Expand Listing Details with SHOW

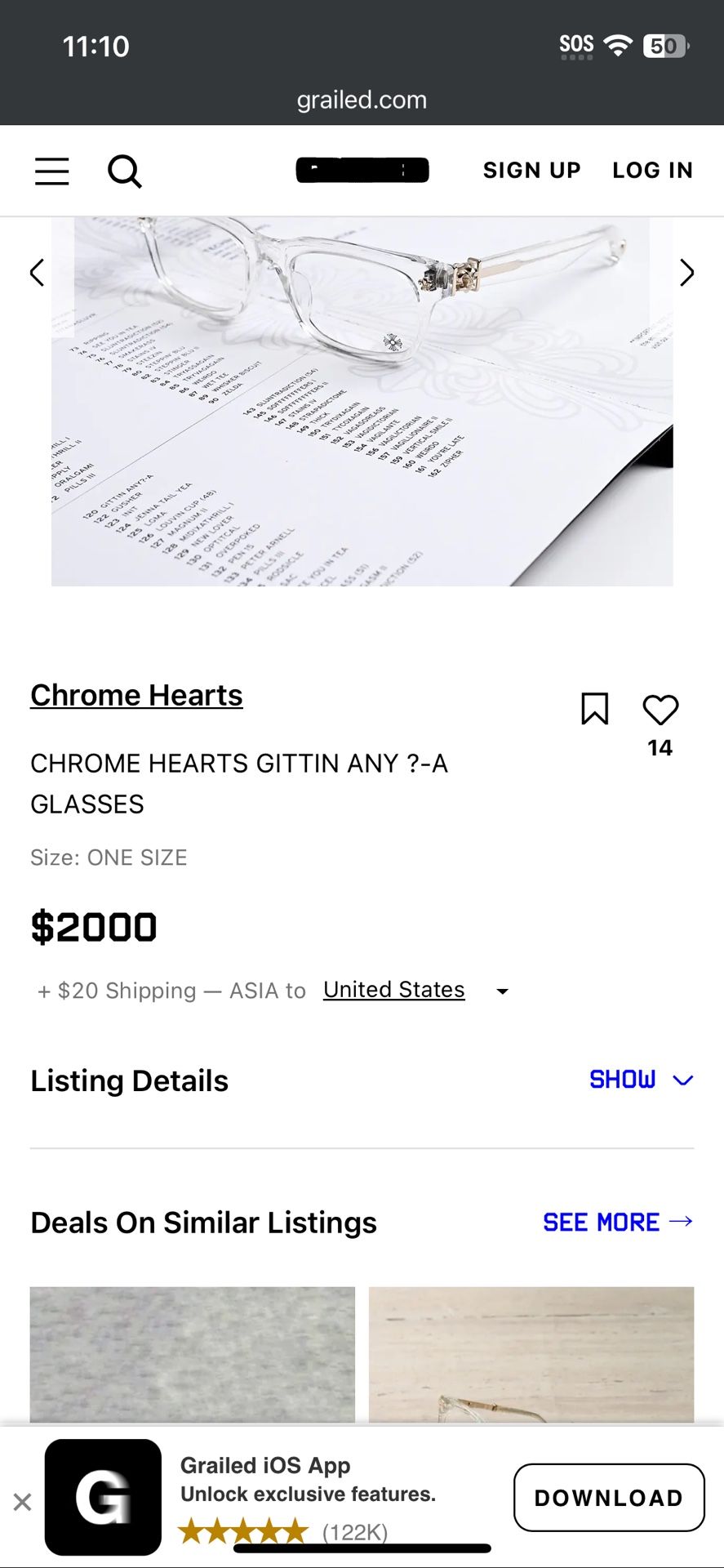pos(641,1080)
